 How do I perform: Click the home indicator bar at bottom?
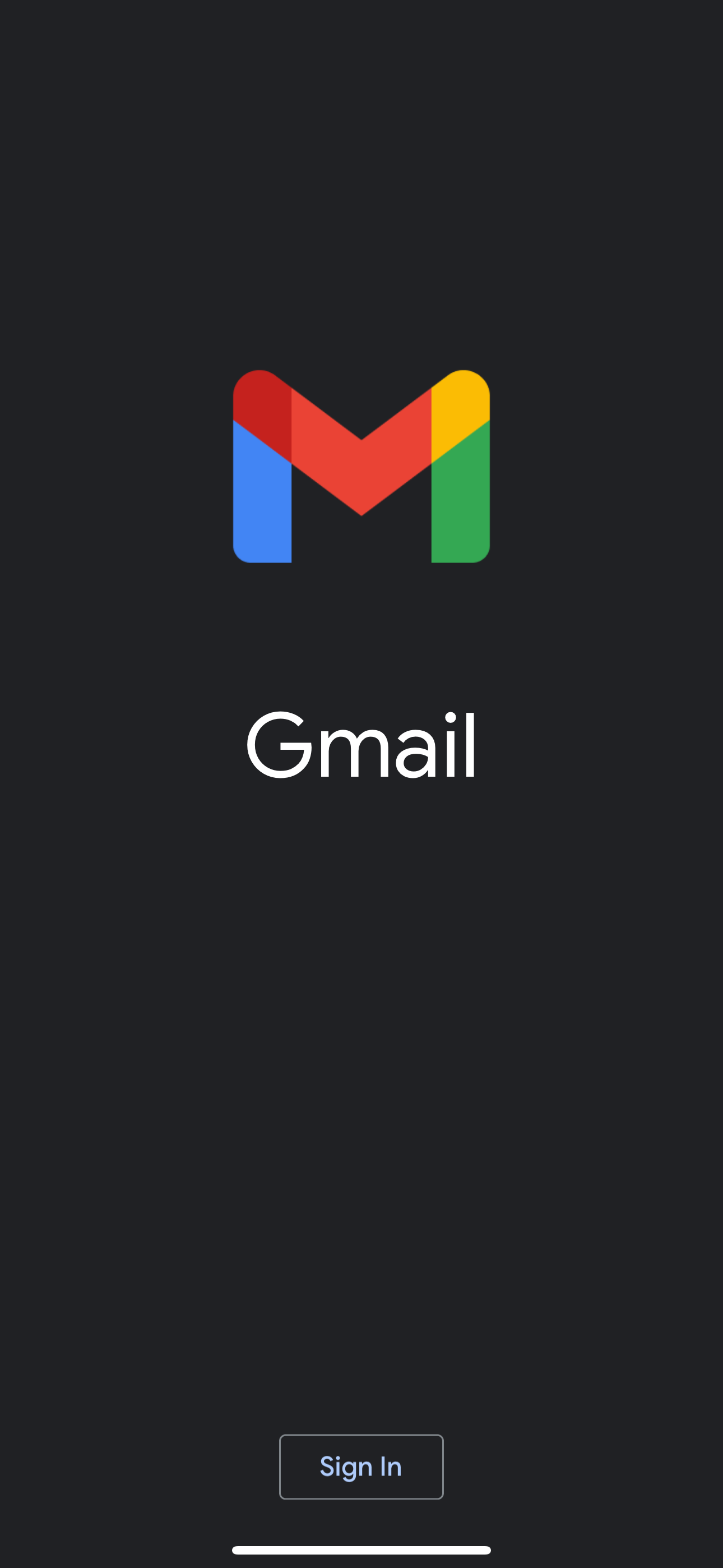pos(361,1549)
